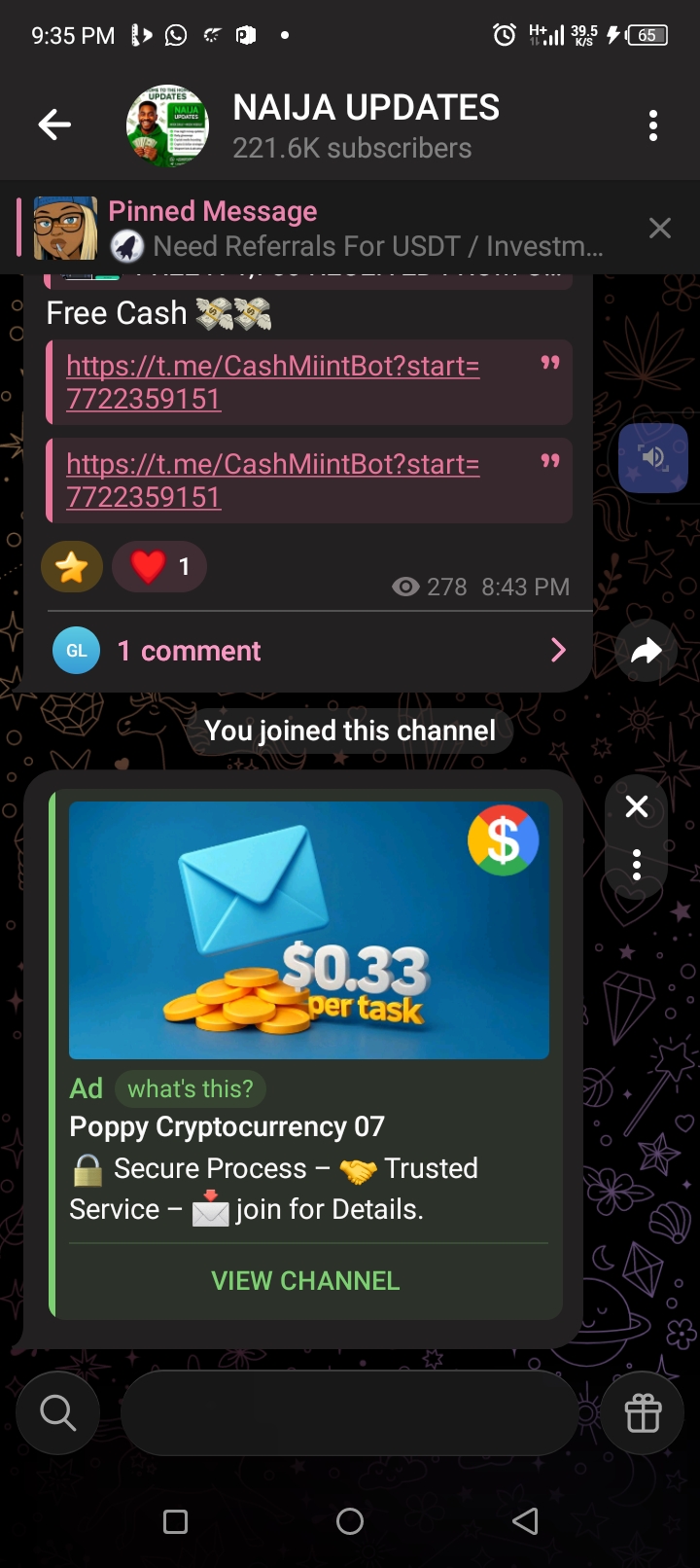Open the channel overflow menu
The height and width of the screenshot is (1568, 700).
point(653,125)
